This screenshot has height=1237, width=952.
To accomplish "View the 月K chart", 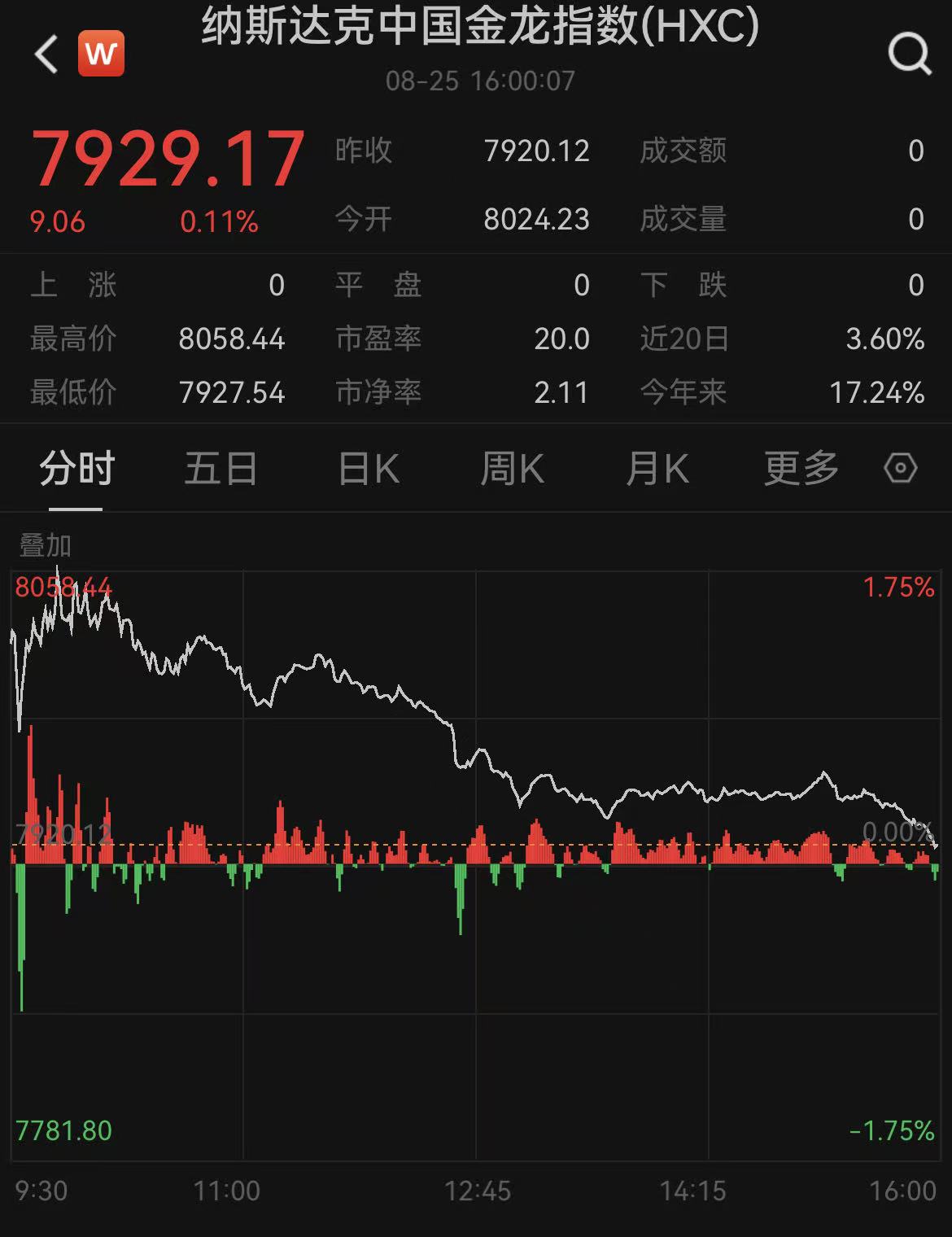I will coord(657,470).
